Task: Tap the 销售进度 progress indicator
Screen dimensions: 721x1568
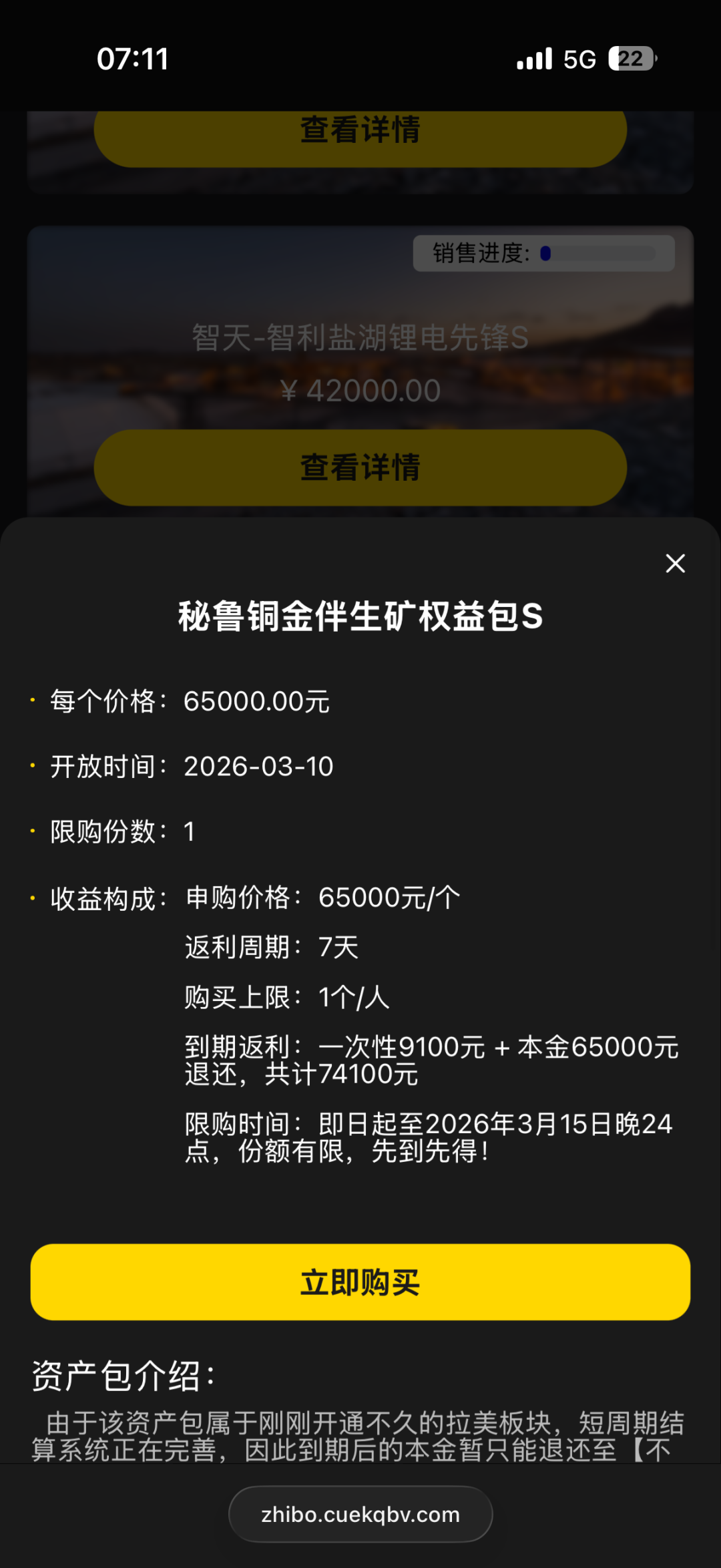Action: pos(544,253)
